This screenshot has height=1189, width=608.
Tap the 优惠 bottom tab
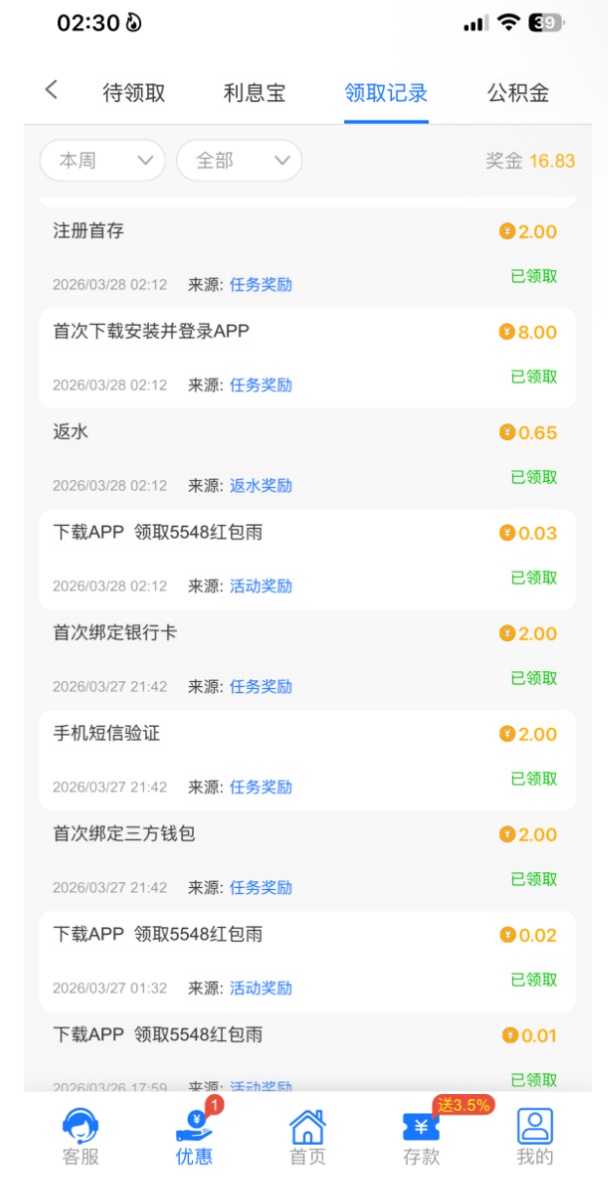pos(194,1138)
